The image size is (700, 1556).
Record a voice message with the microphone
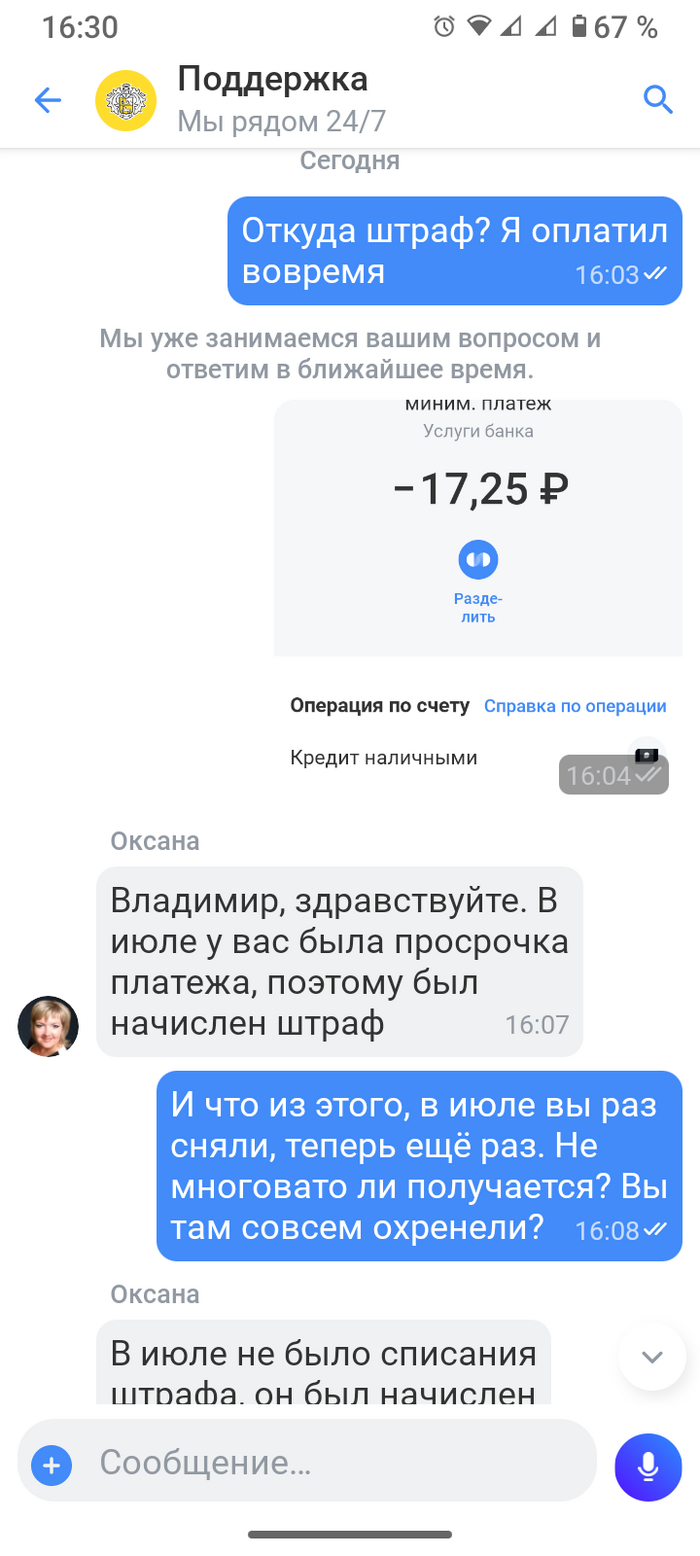pyautogui.click(x=647, y=1467)
